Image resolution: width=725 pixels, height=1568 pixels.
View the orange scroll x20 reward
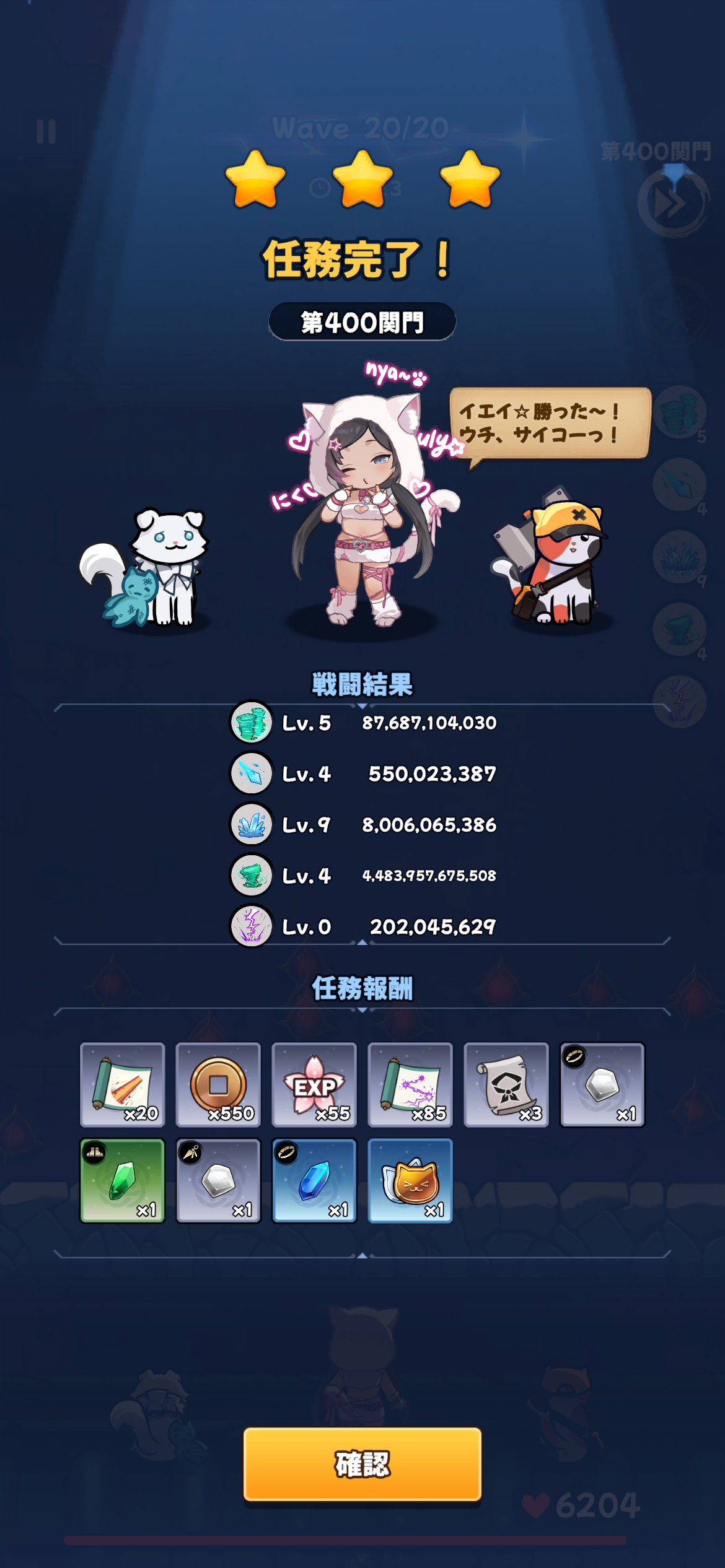point(123,1084)
